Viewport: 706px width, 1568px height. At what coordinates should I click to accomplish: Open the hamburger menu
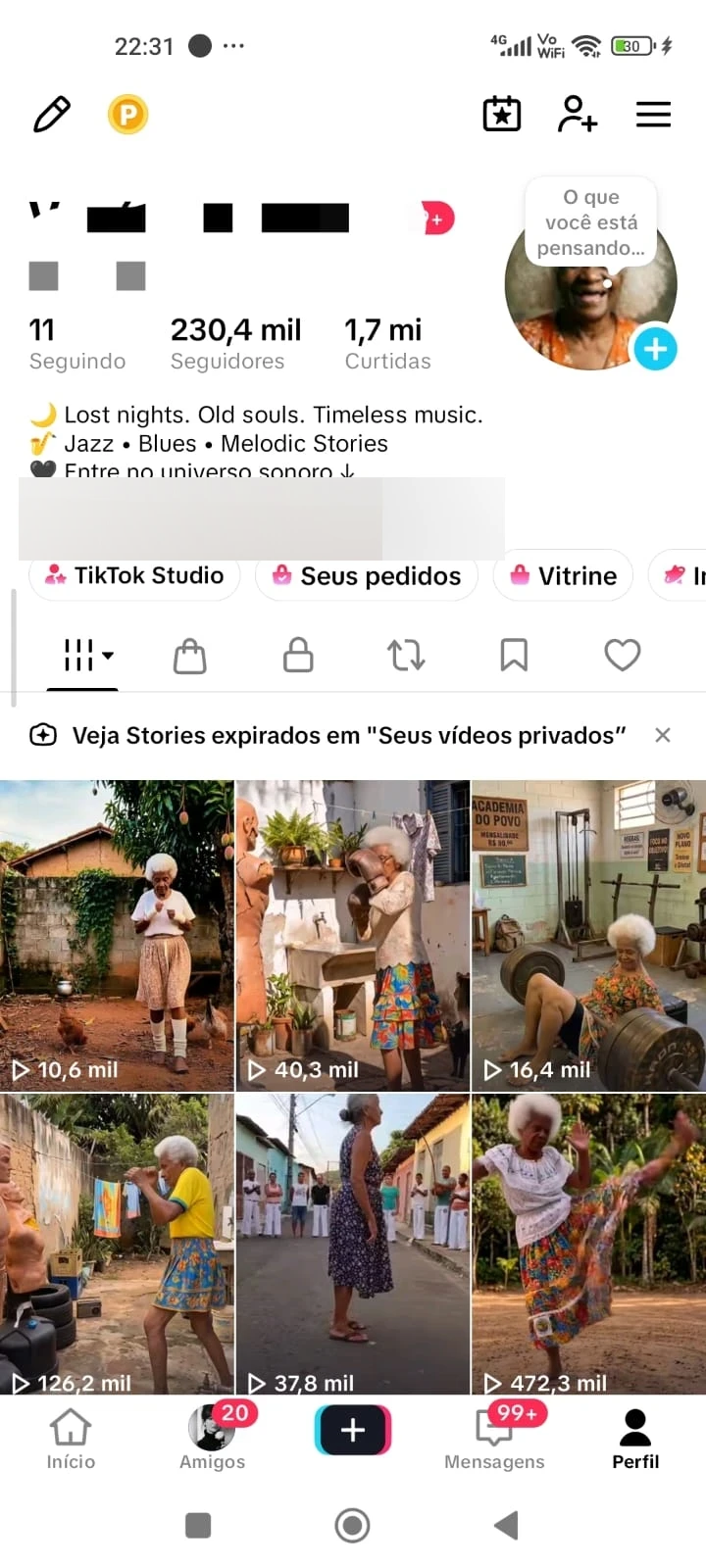coord(654,115)
